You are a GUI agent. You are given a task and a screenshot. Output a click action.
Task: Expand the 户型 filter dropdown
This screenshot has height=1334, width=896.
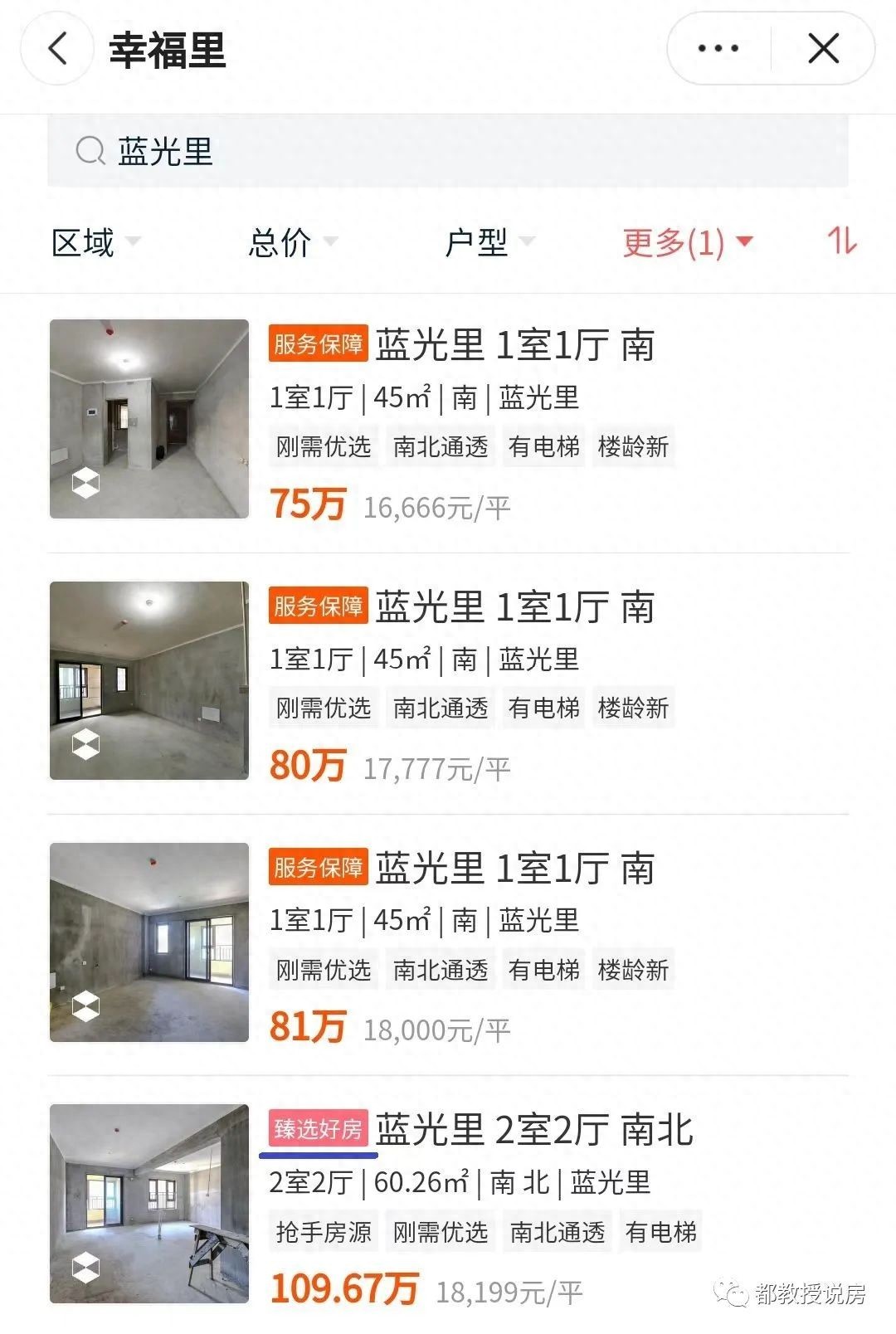pos(489,242)
